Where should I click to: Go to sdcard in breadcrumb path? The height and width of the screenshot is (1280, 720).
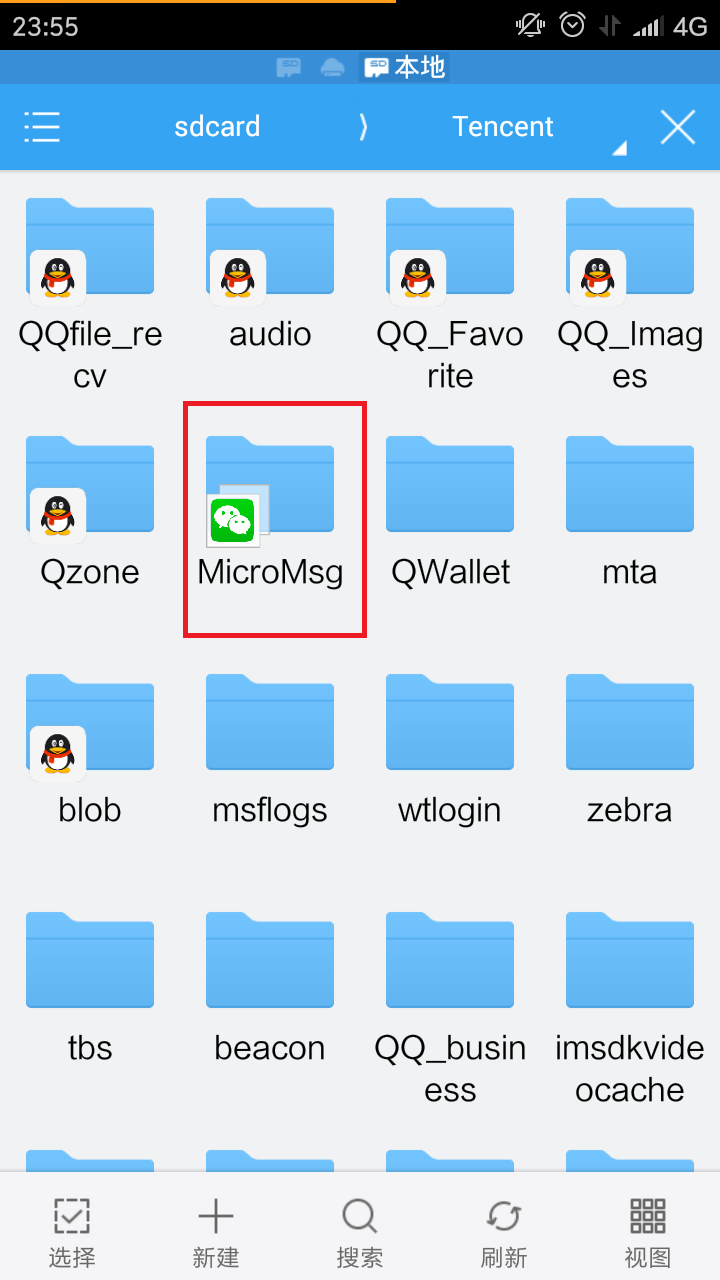tap(217, 127)
